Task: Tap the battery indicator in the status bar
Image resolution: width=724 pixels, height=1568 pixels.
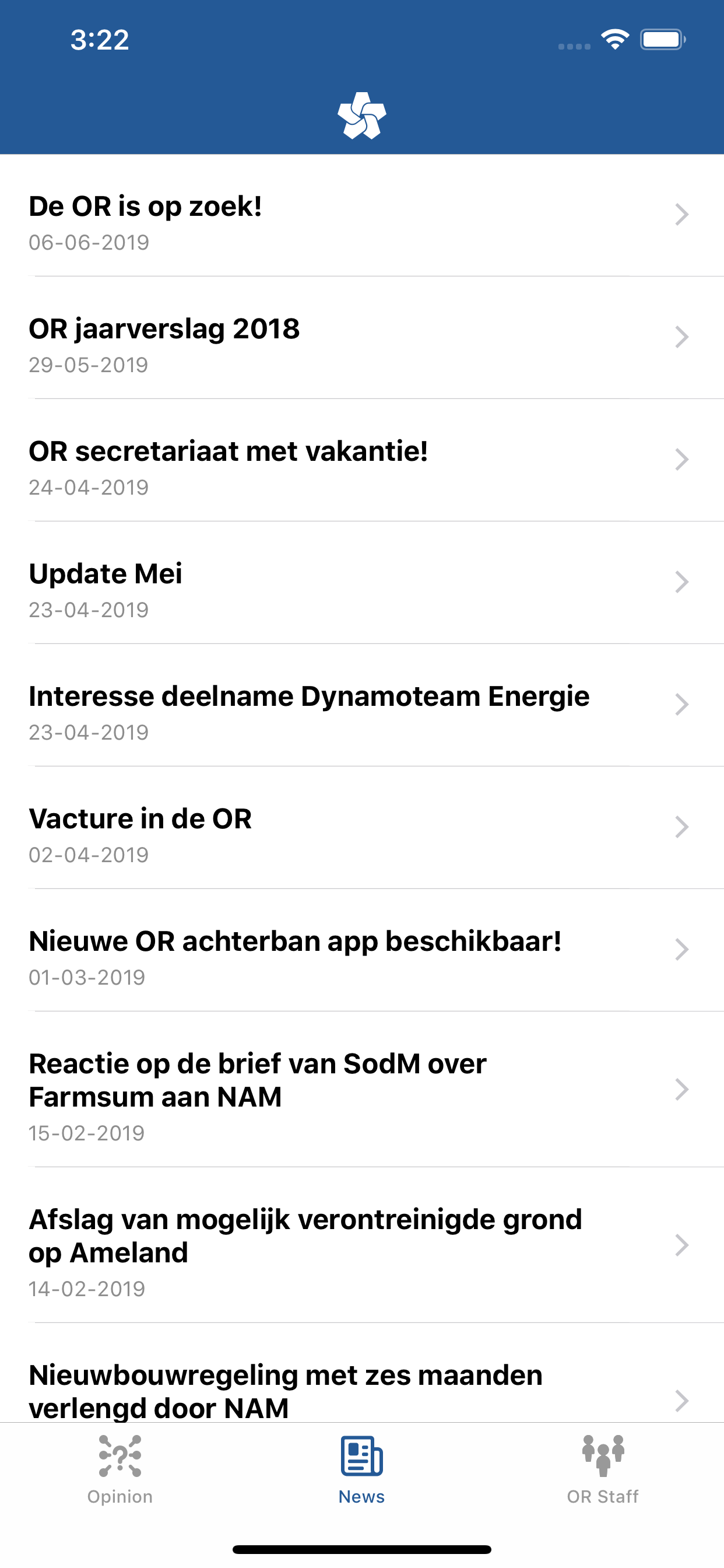Action: point(663,38)
